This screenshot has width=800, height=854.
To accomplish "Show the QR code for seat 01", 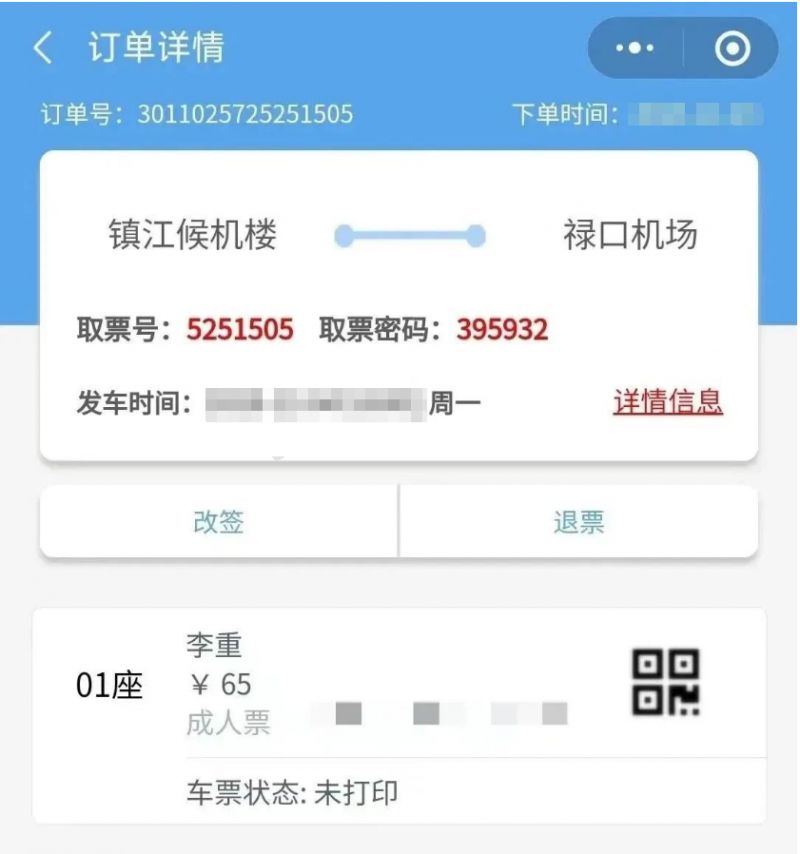I will (x=665, y=683).
